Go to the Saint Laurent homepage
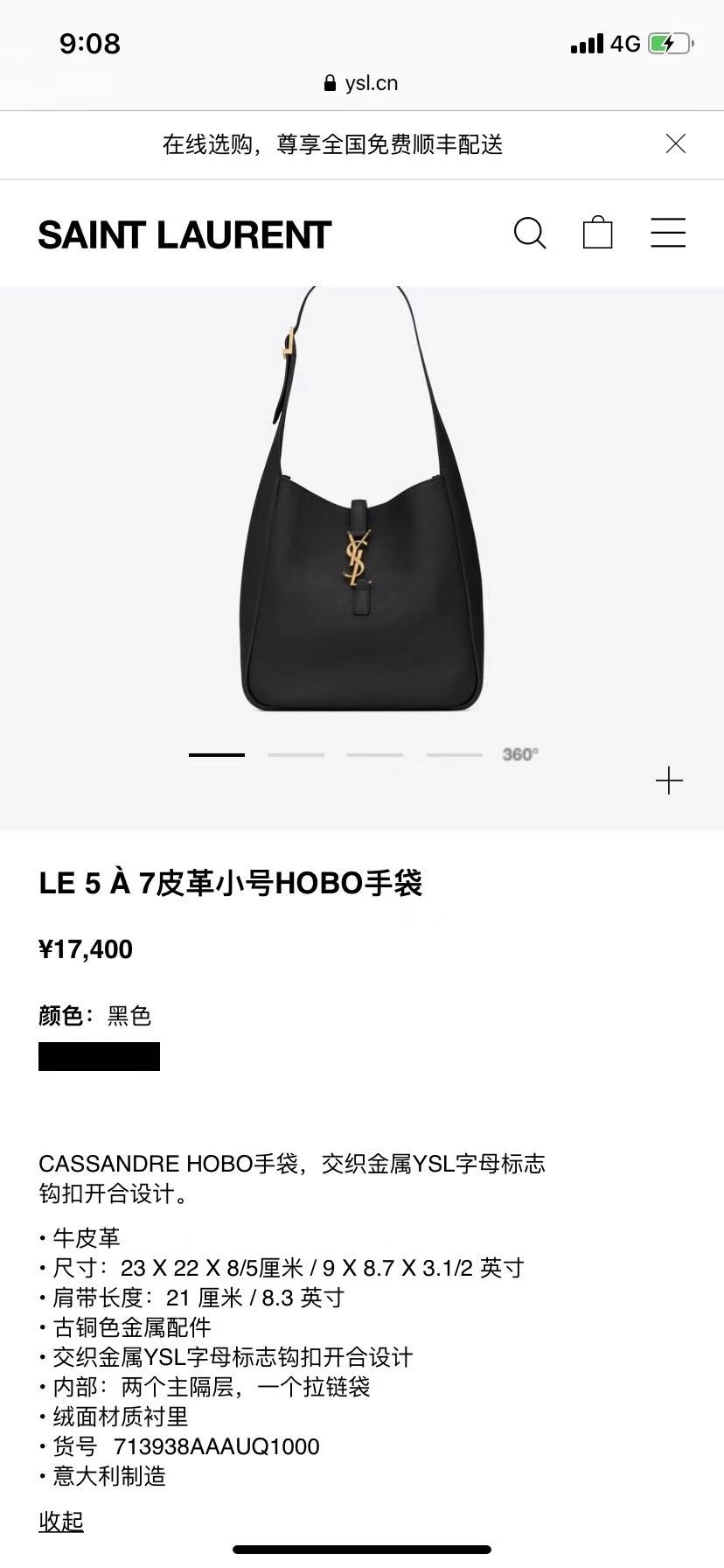Screen dimensions: 724x1568 pos(184,235)
